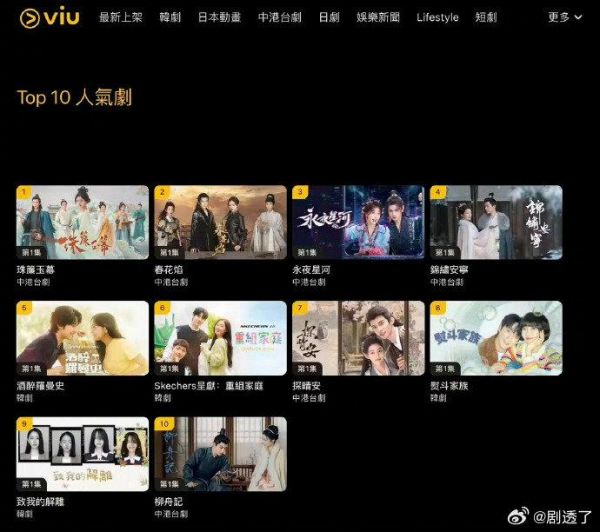The height and width of the screenshot is (532, 600).
Task: Select the 中港台劇 category
Action: [279, 18]
